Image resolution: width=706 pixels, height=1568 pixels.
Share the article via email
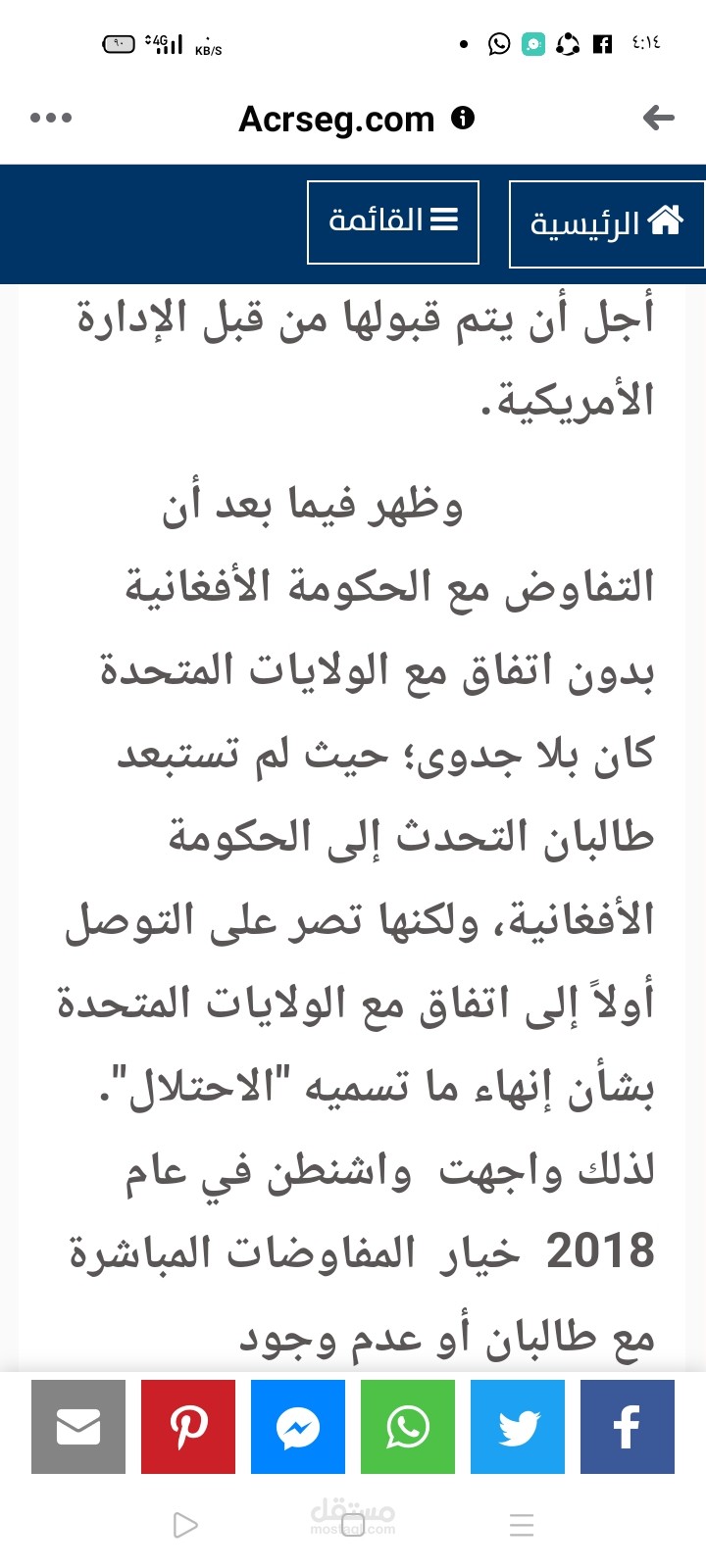coord(78,1427)
